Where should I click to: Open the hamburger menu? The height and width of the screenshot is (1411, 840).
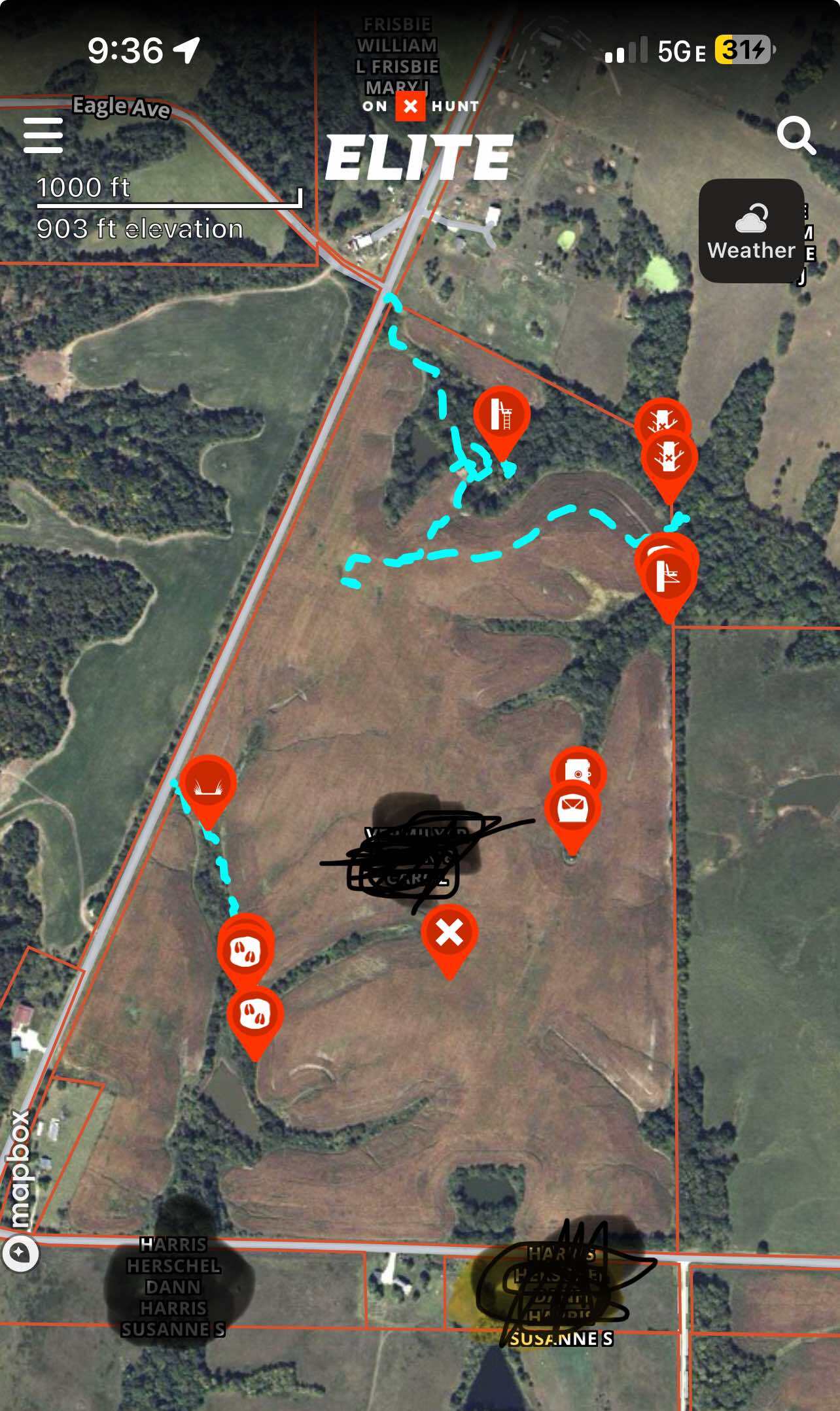[x=43, y=135]
